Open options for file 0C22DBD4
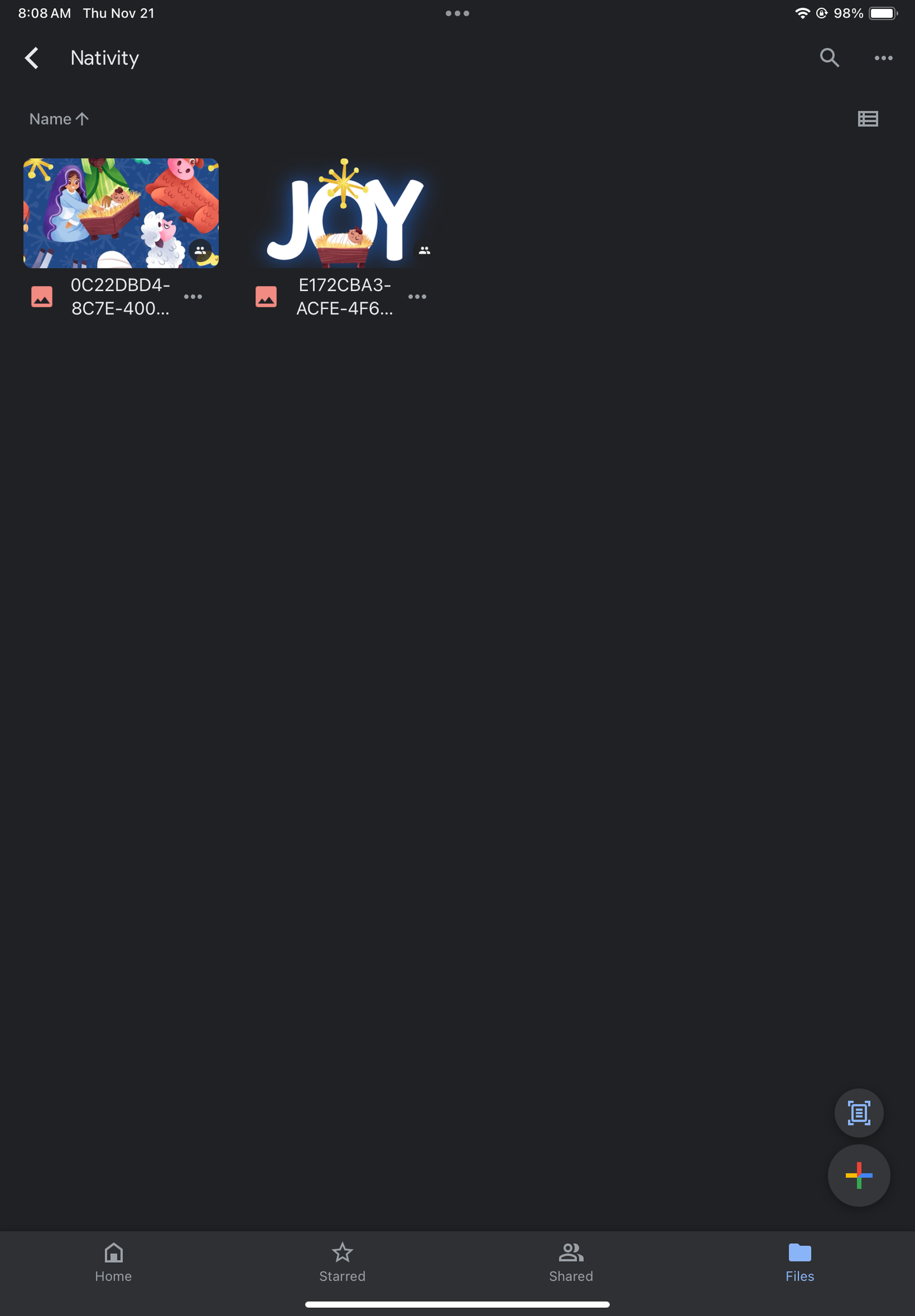 click(x=193, y=297)
